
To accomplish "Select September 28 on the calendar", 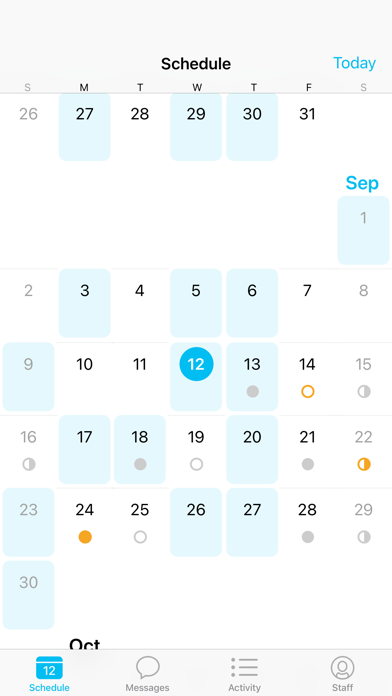I will 307,522.
